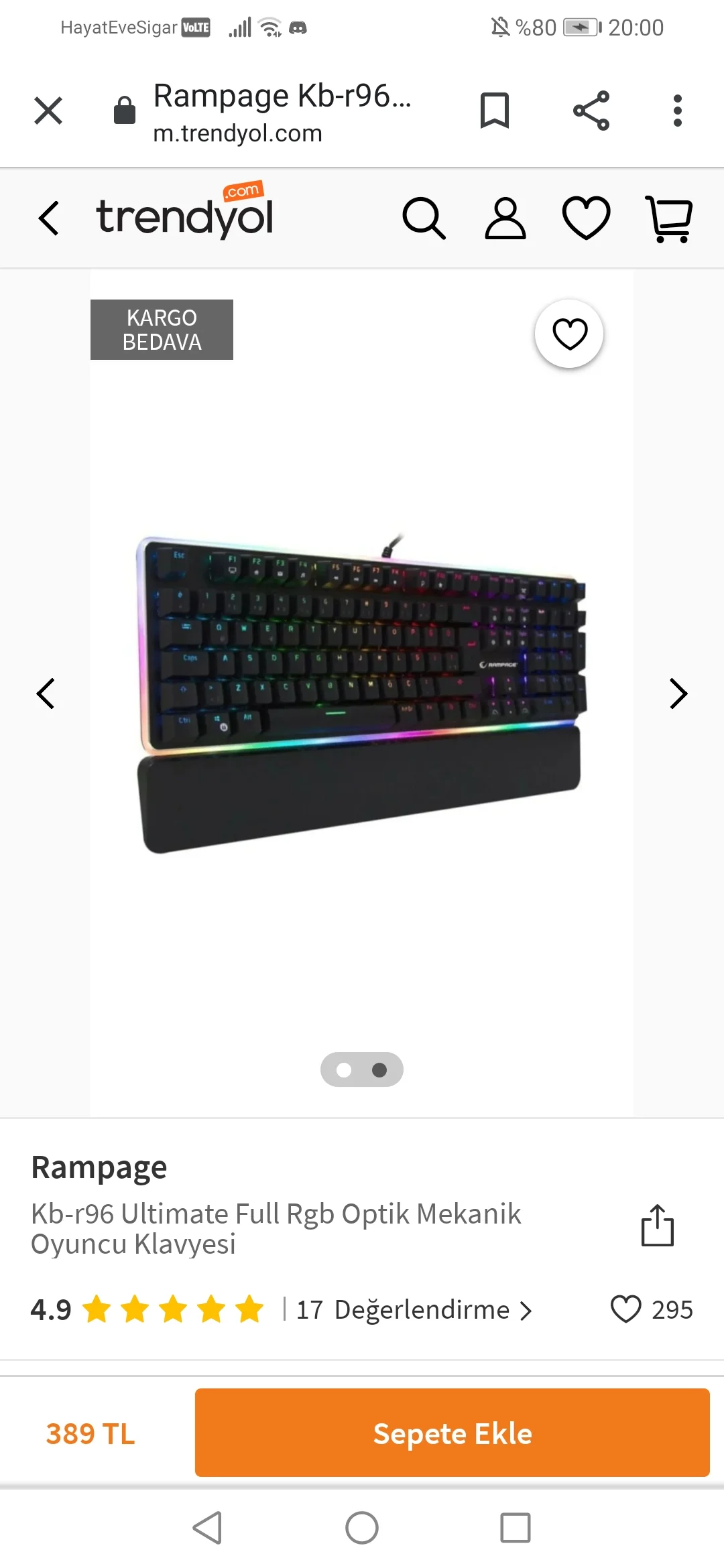Open Trendyol search
Image resolution: width=724 pixels, height=1568 pixels.
[424, 218]
